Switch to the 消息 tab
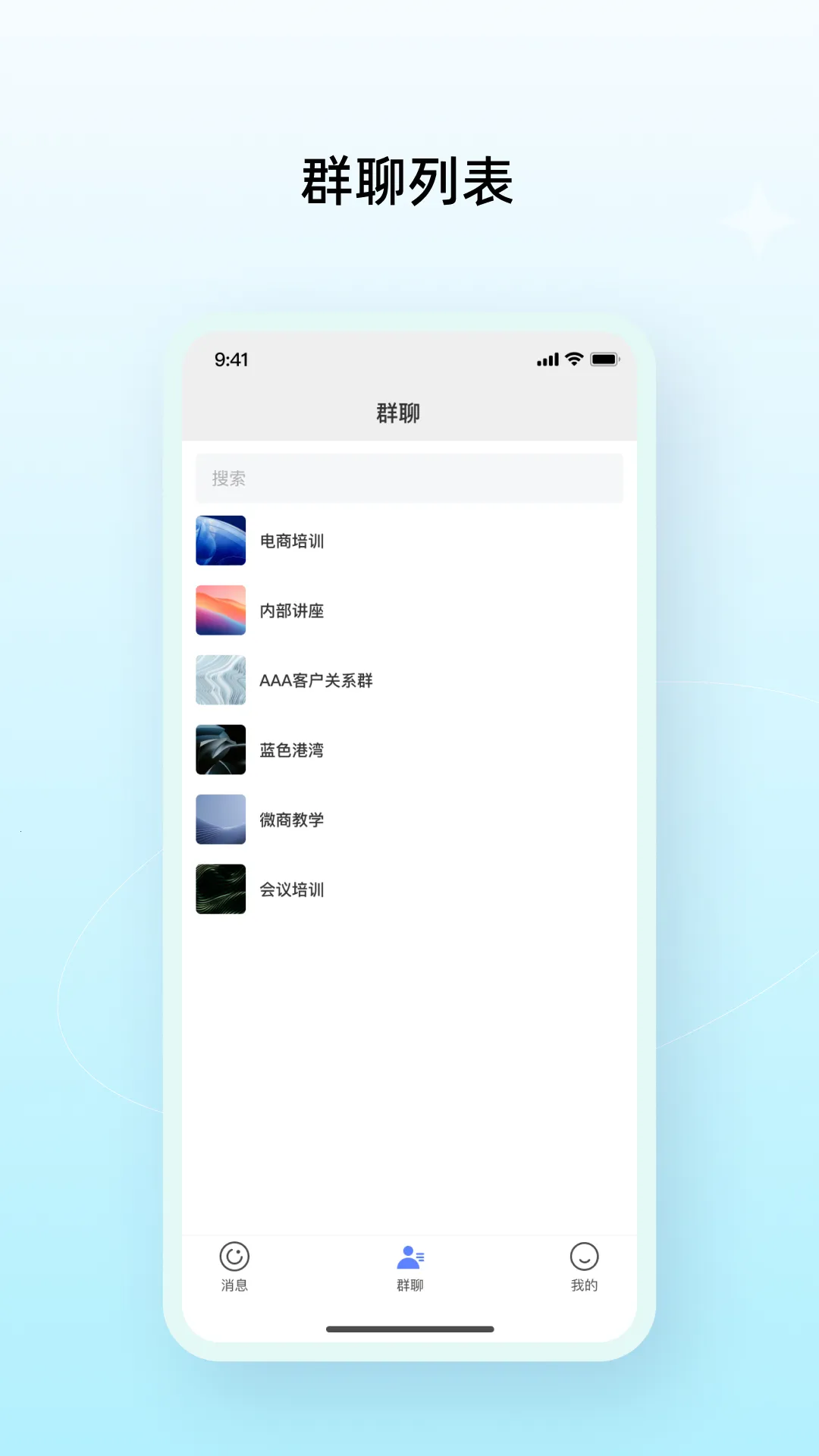Viewport: 819px width, 1456px height. pos(235,1268)
